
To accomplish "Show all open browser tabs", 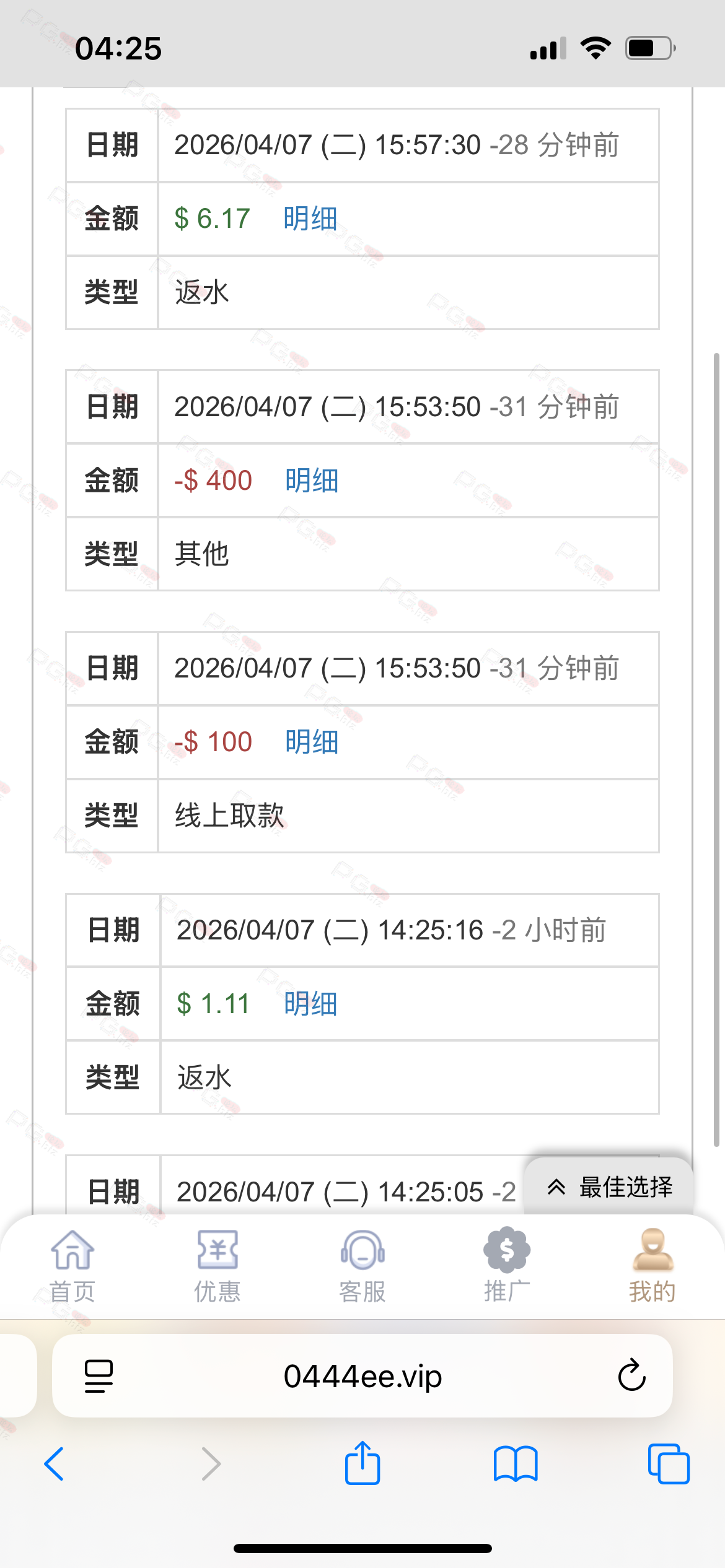I will coord(668,1464).
